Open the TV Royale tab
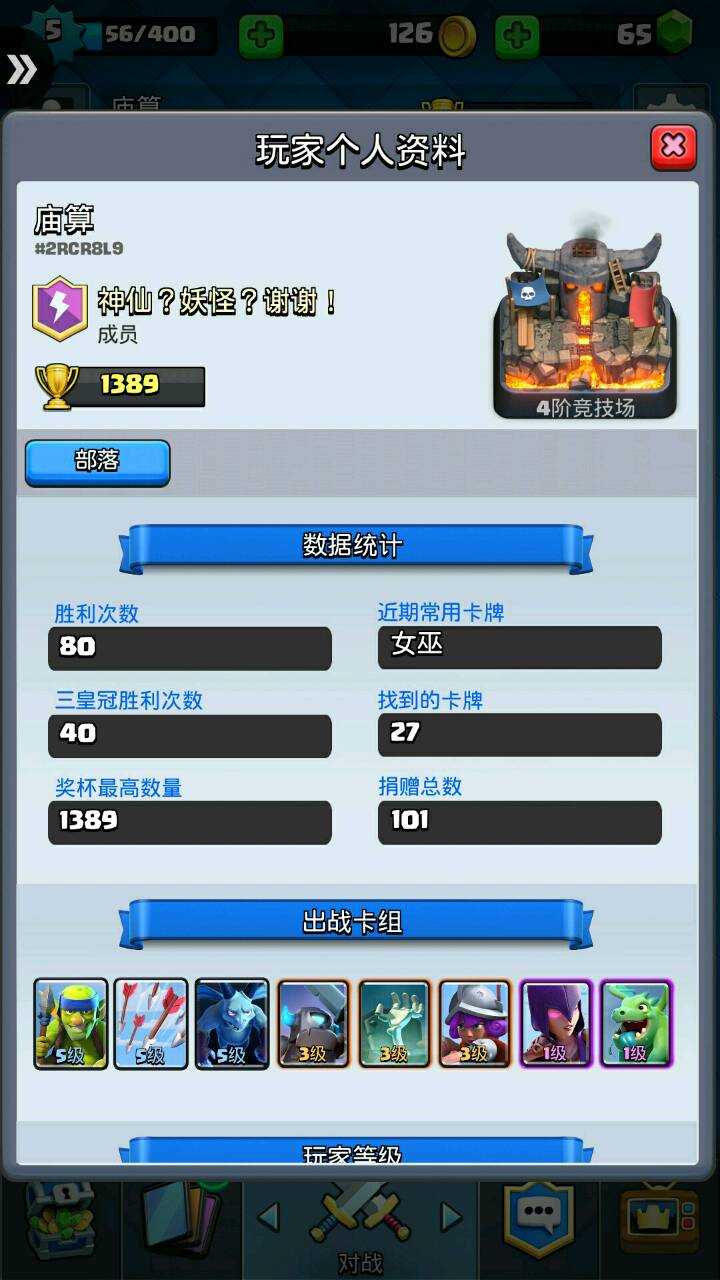This screenshot has height=1280, width=720. tap(660, 1220)
